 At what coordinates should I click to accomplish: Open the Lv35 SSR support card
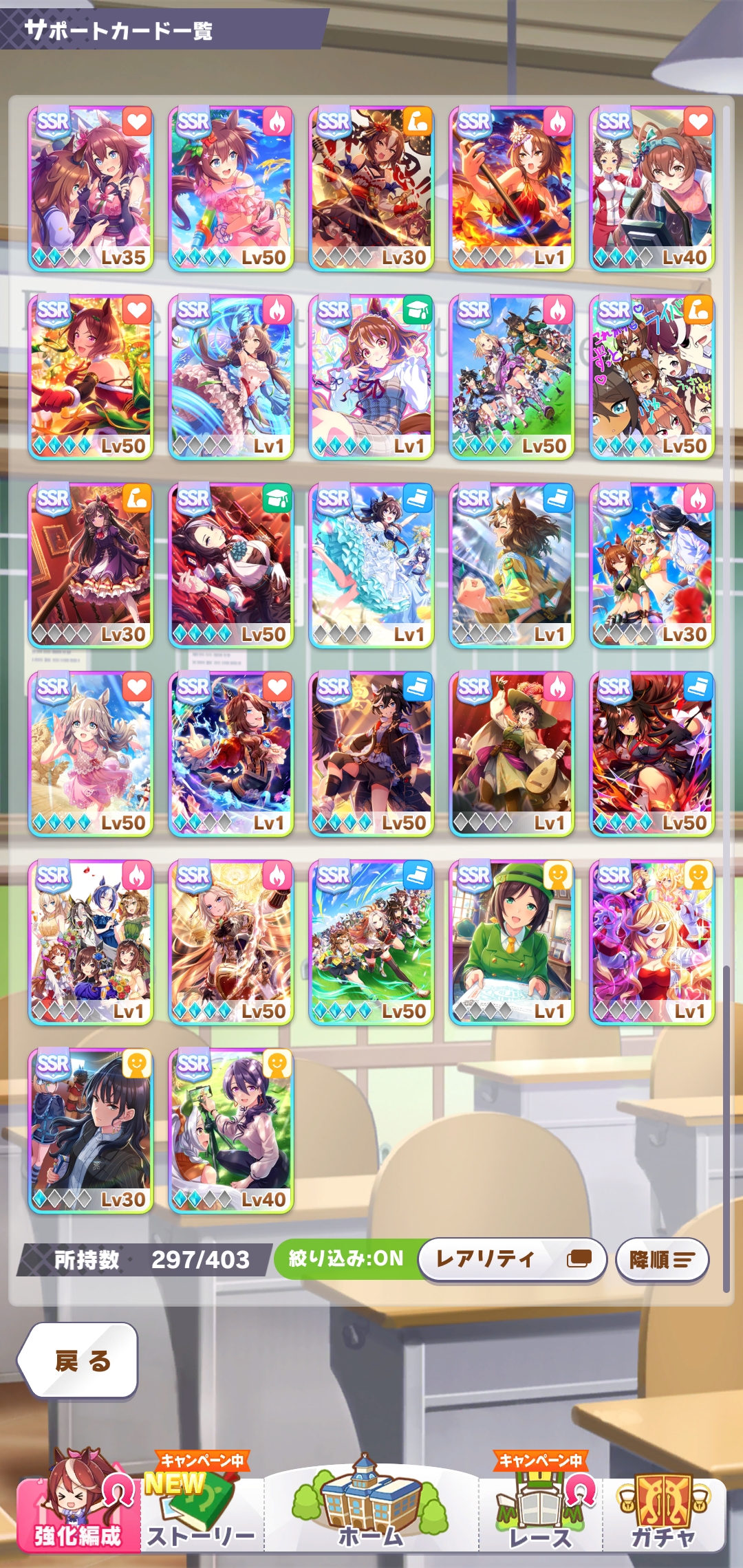(90, 188)
